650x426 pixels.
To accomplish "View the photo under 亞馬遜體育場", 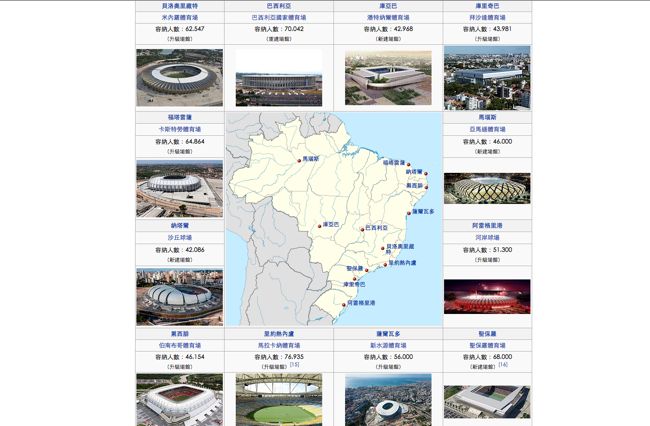I will (x=487, y=188).
